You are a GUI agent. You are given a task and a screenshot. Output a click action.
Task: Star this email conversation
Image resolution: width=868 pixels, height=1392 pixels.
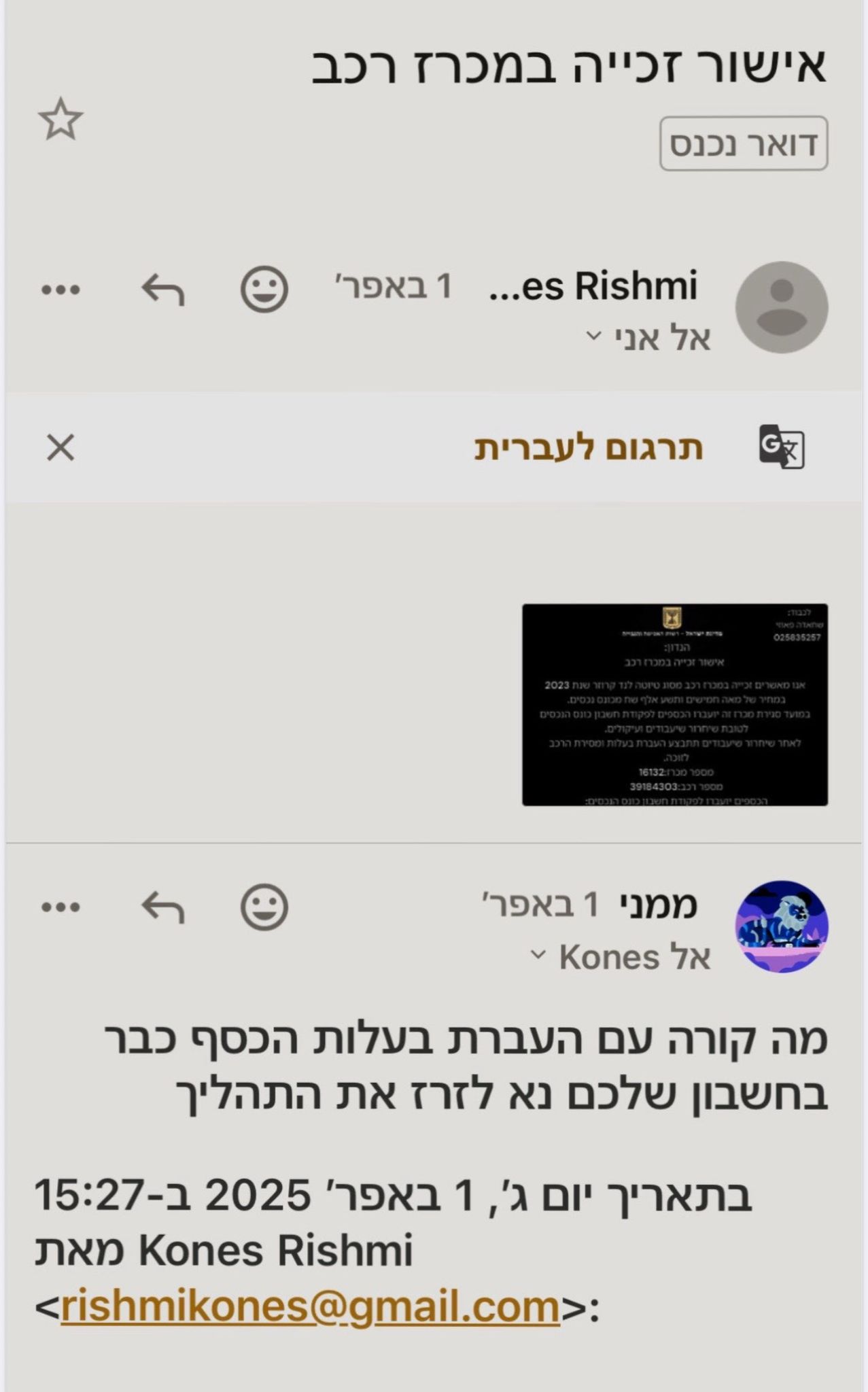click(60, 120)
